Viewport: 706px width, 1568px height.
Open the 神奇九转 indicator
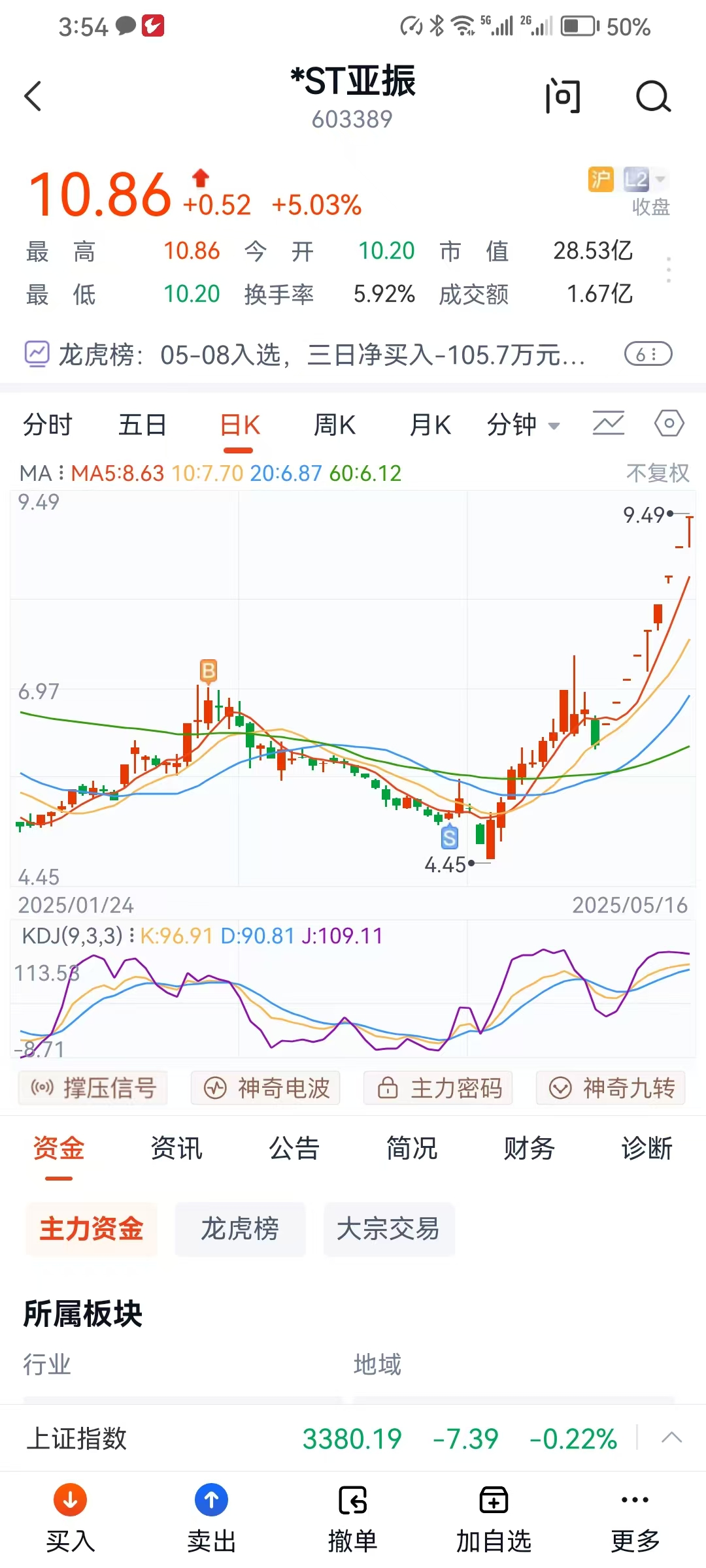click(x=611, y=1088)
